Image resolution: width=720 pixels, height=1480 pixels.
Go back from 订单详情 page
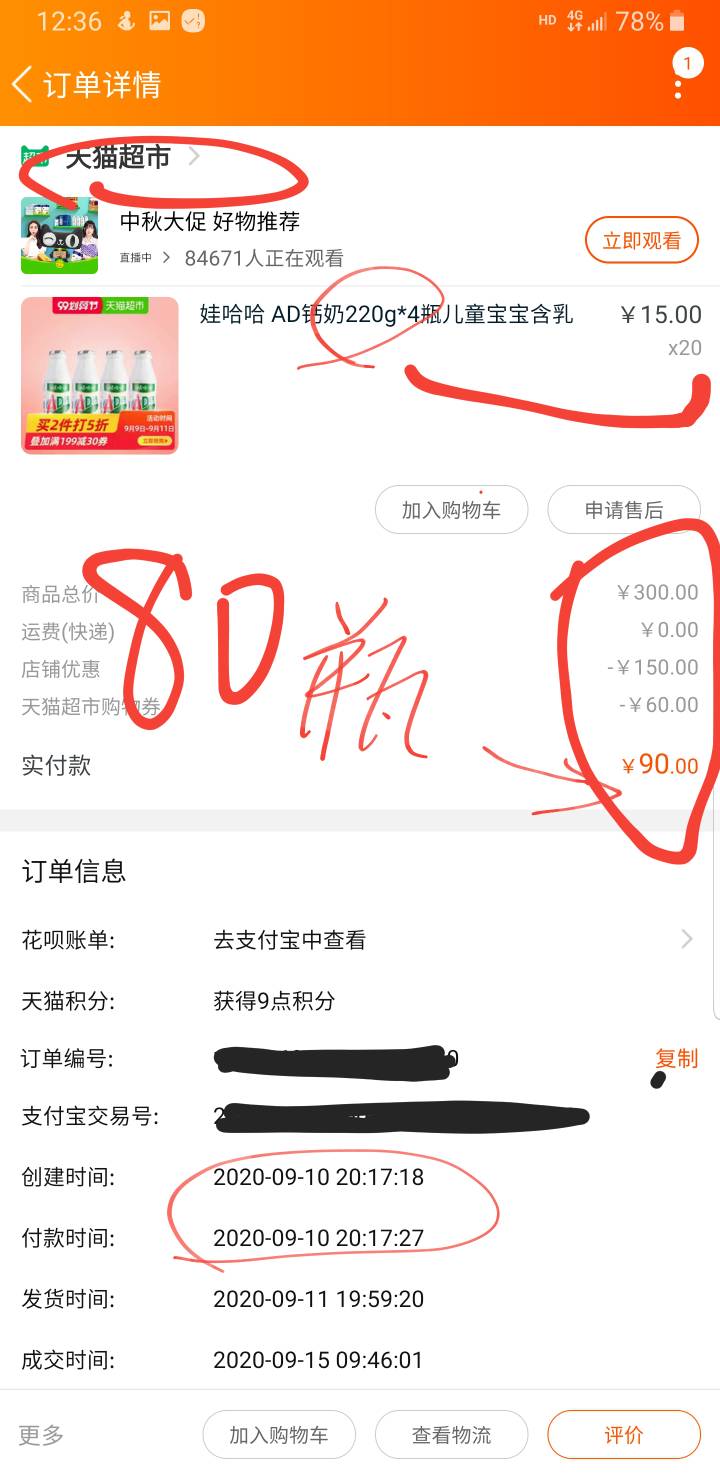[22, 85]
